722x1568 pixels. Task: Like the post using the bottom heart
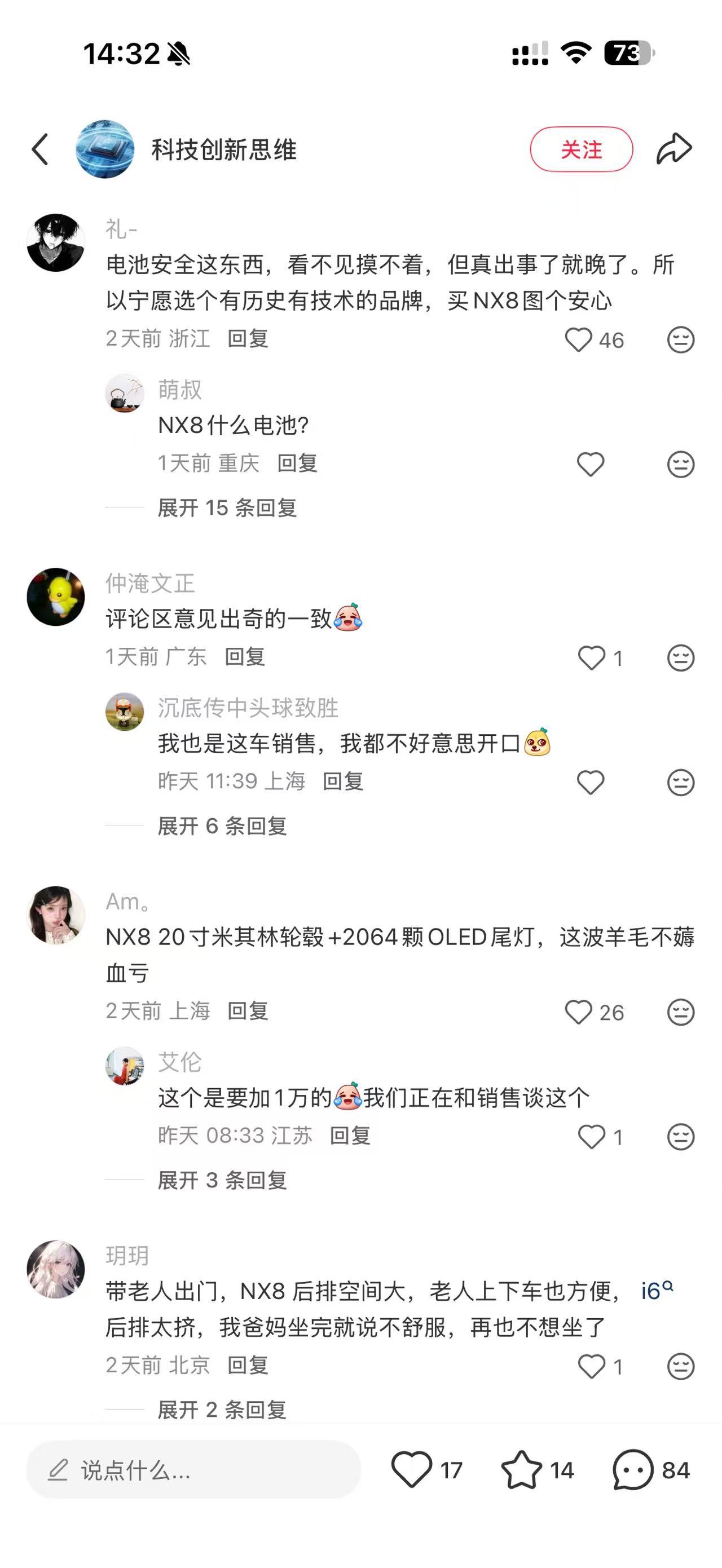point(412,1470)
